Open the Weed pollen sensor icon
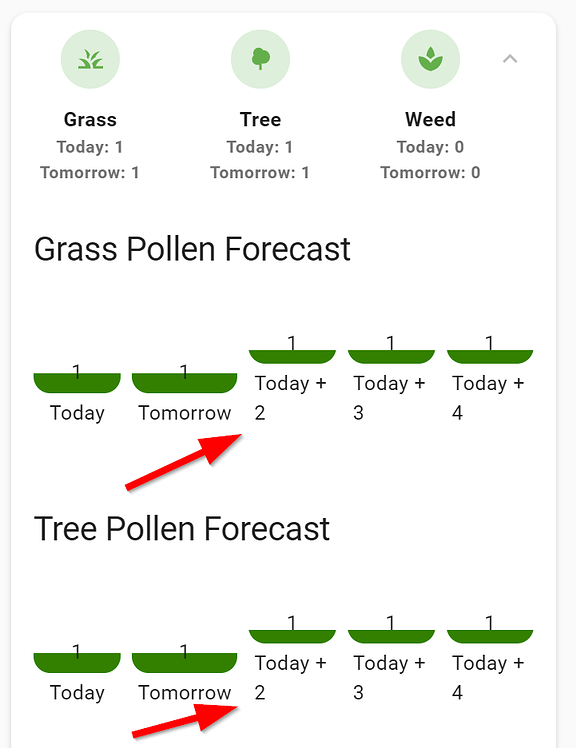 pyautogui.click(x=430, y=59)
